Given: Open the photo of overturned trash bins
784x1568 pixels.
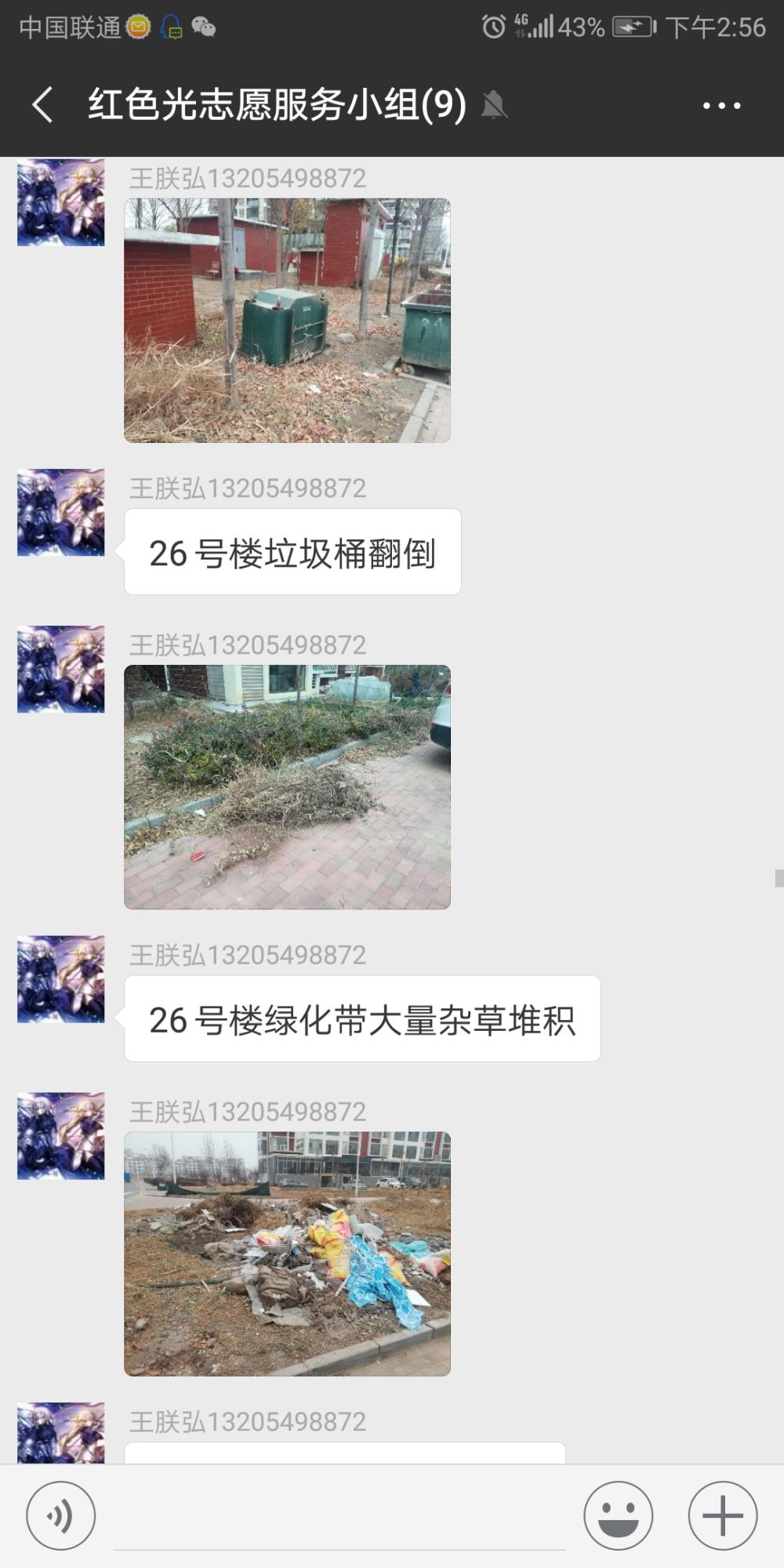Looking at the screenshot, I should tap(287, 320).
